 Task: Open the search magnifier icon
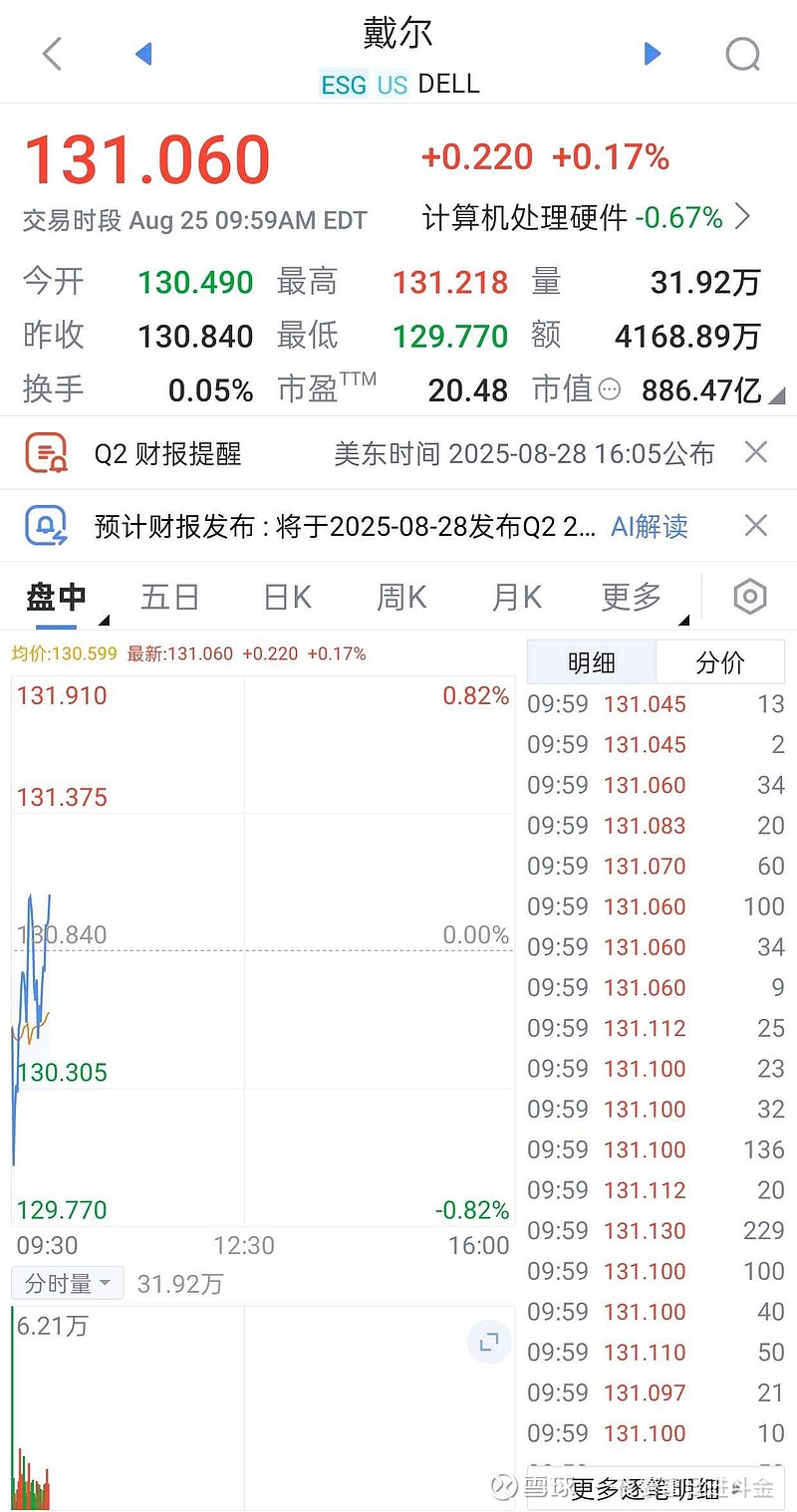(743, 54)
